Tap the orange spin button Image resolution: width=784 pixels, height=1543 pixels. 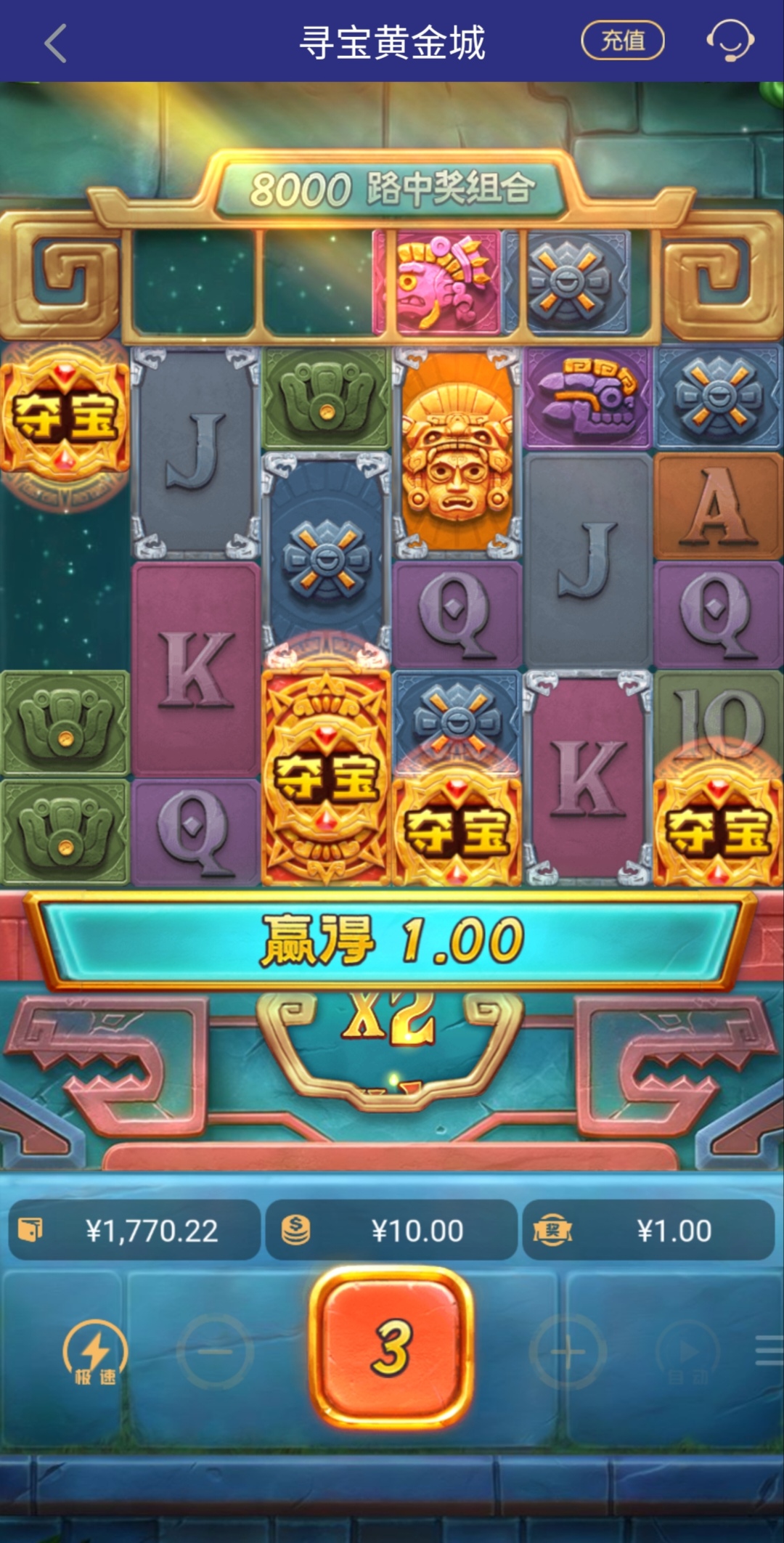(392, 1348)
